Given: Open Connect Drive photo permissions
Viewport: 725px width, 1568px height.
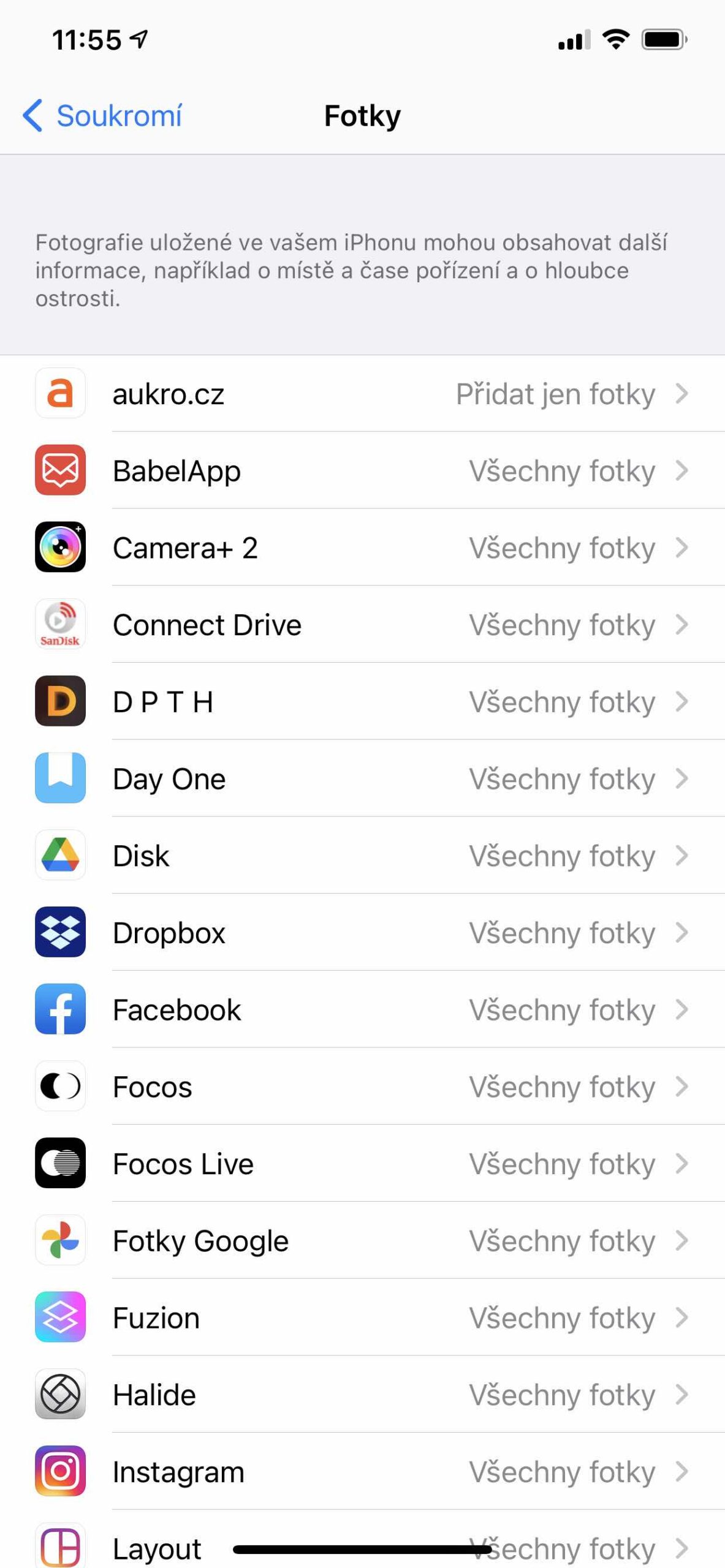Looking at the screenshot, I should click(362, 625).
